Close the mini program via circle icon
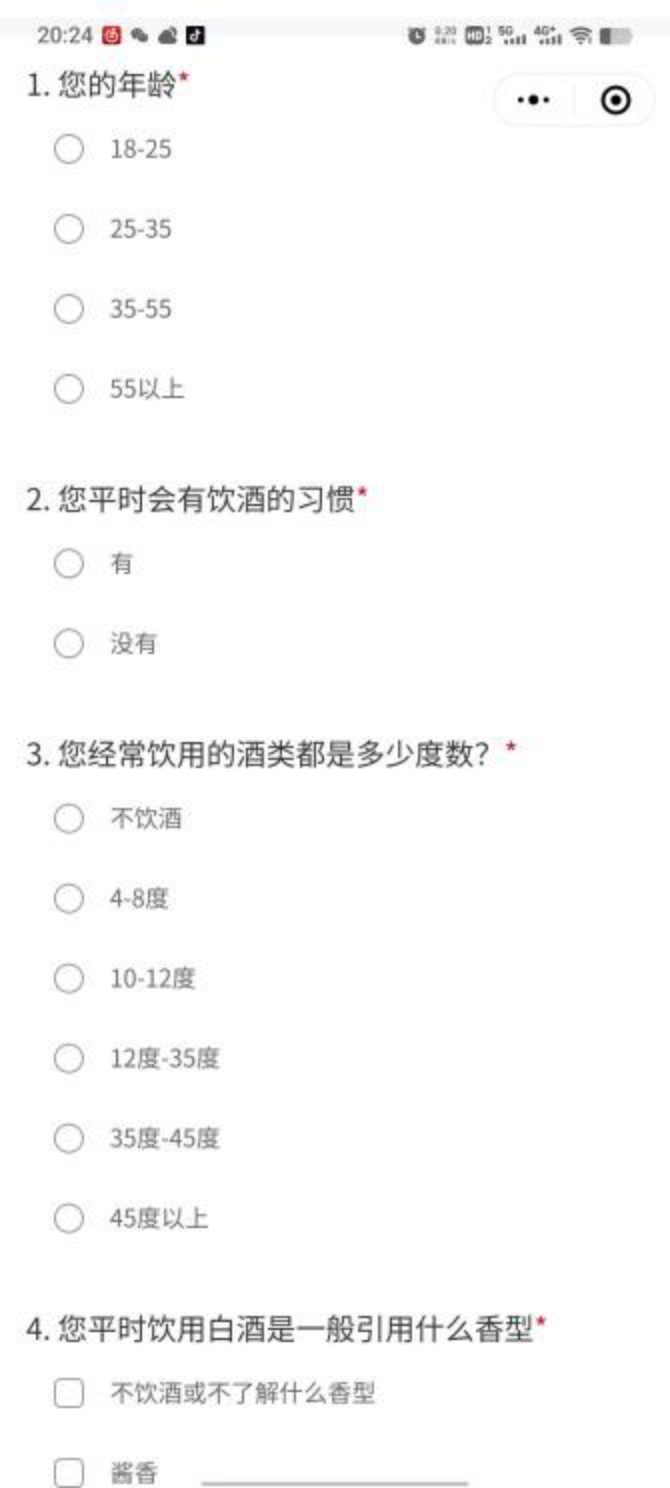 click(x=615, y=100)
